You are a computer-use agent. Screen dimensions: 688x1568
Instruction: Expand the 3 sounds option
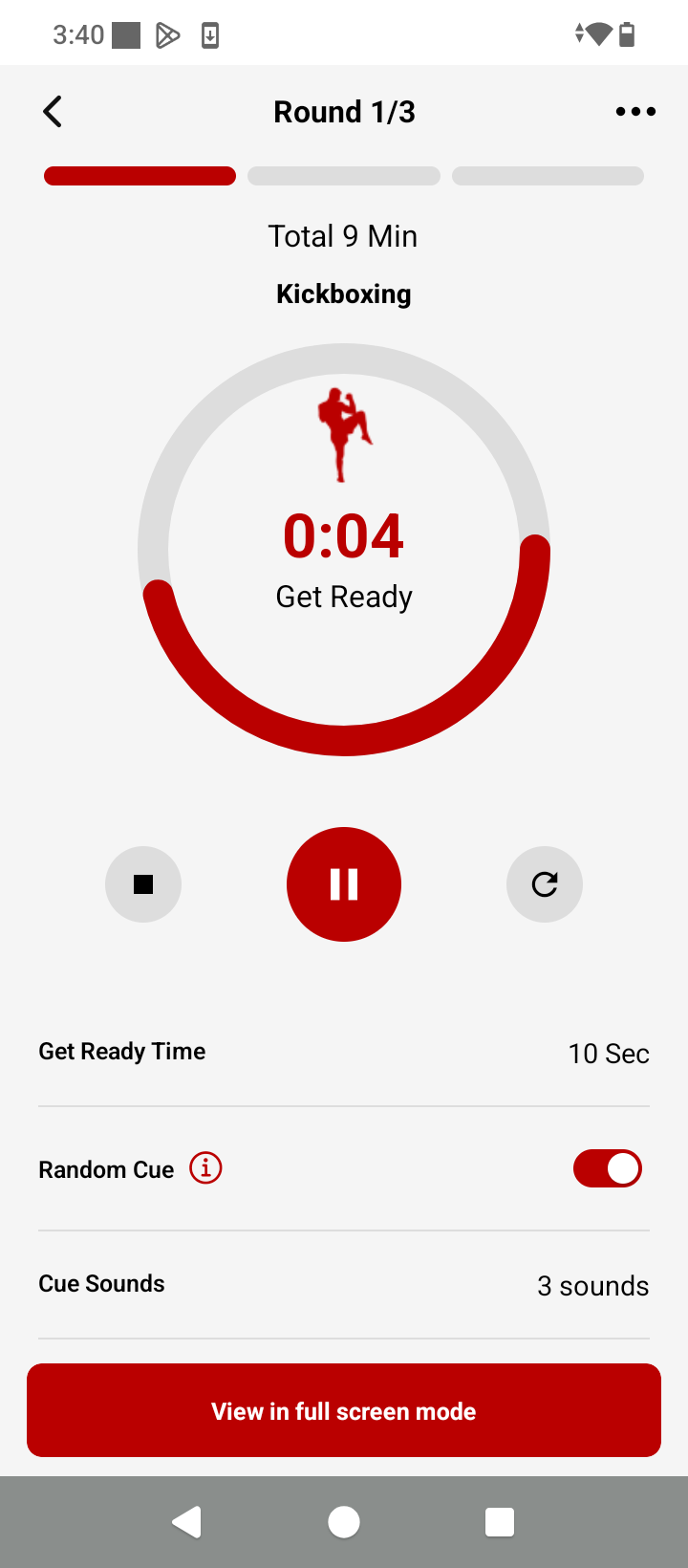pyautogui.click(x=592, y=1285)
